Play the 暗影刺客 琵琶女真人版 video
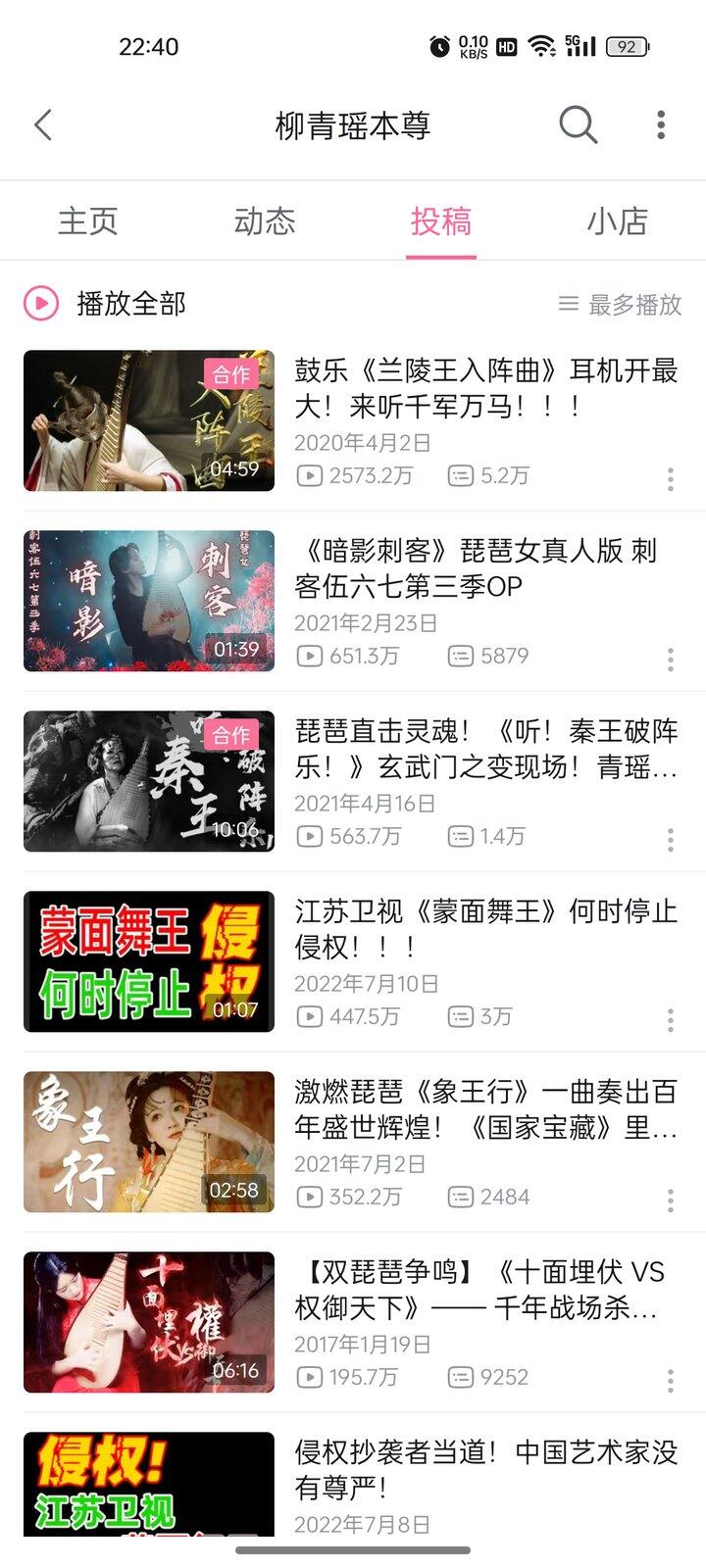706x1568 pixels. (476, 568)
